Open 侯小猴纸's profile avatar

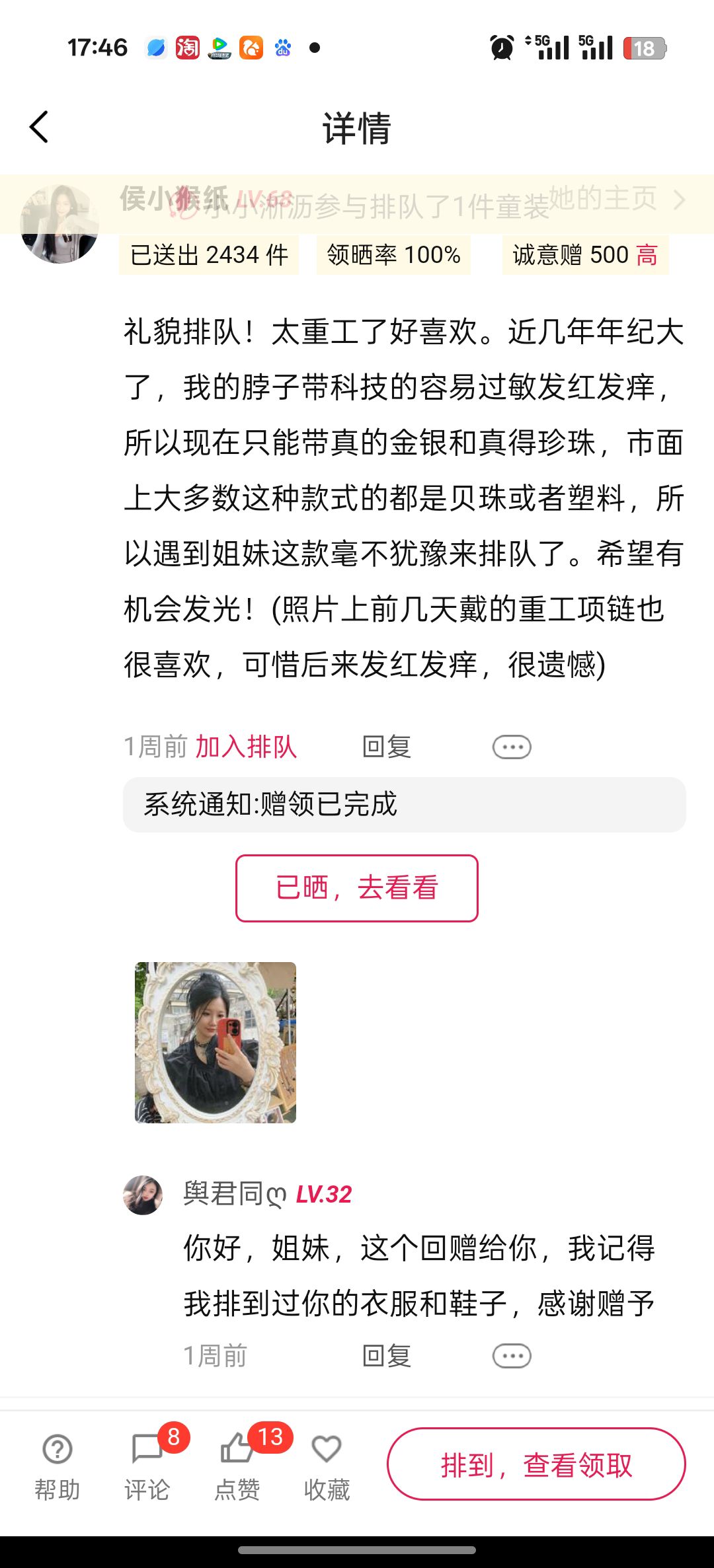(x=59, y=224)
